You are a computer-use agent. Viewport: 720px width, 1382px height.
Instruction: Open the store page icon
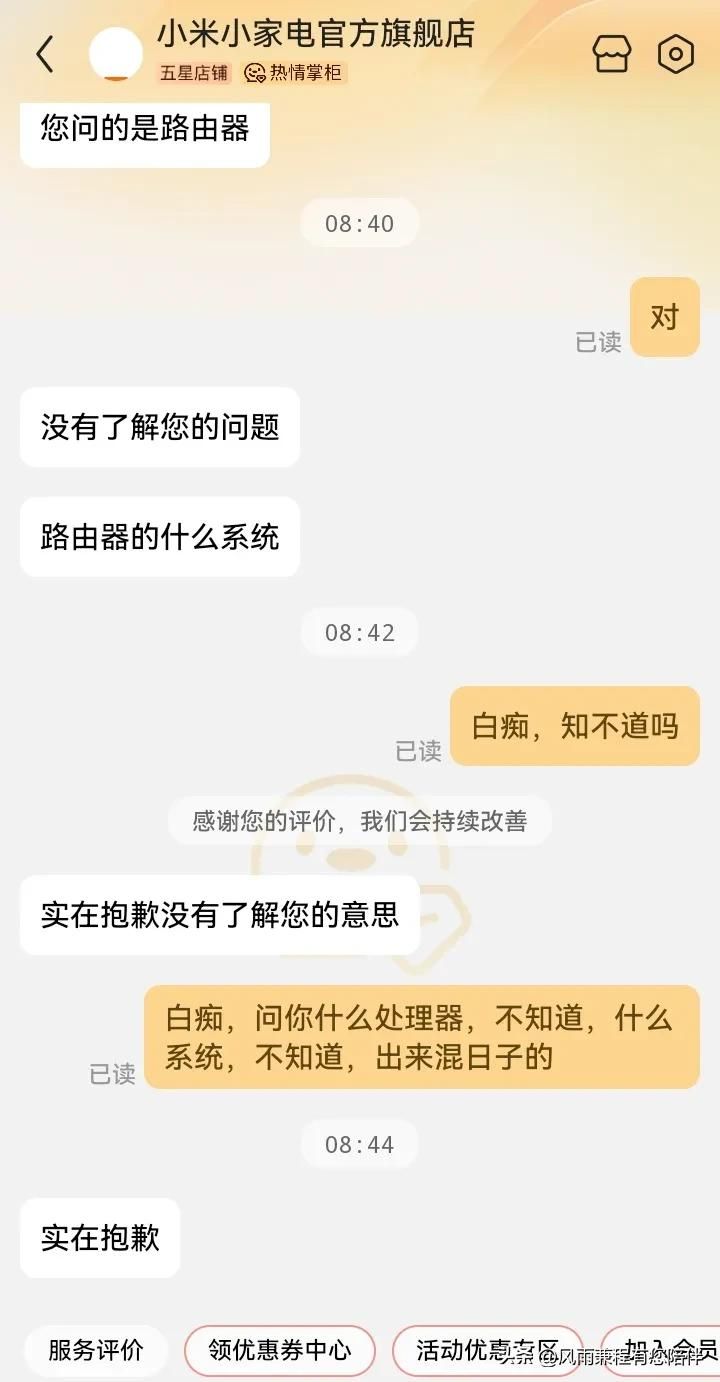click(x=612, y=54)
